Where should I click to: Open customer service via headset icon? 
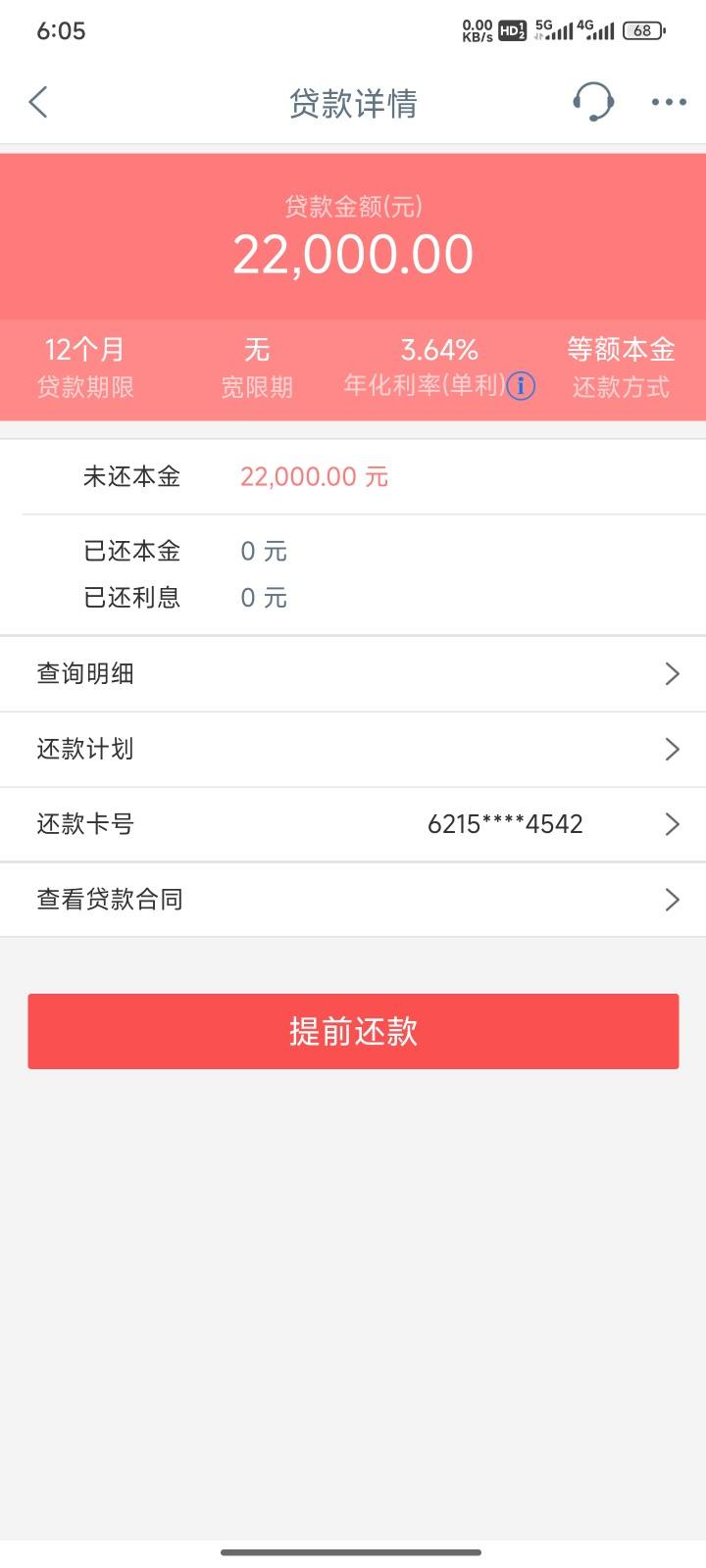594,102
